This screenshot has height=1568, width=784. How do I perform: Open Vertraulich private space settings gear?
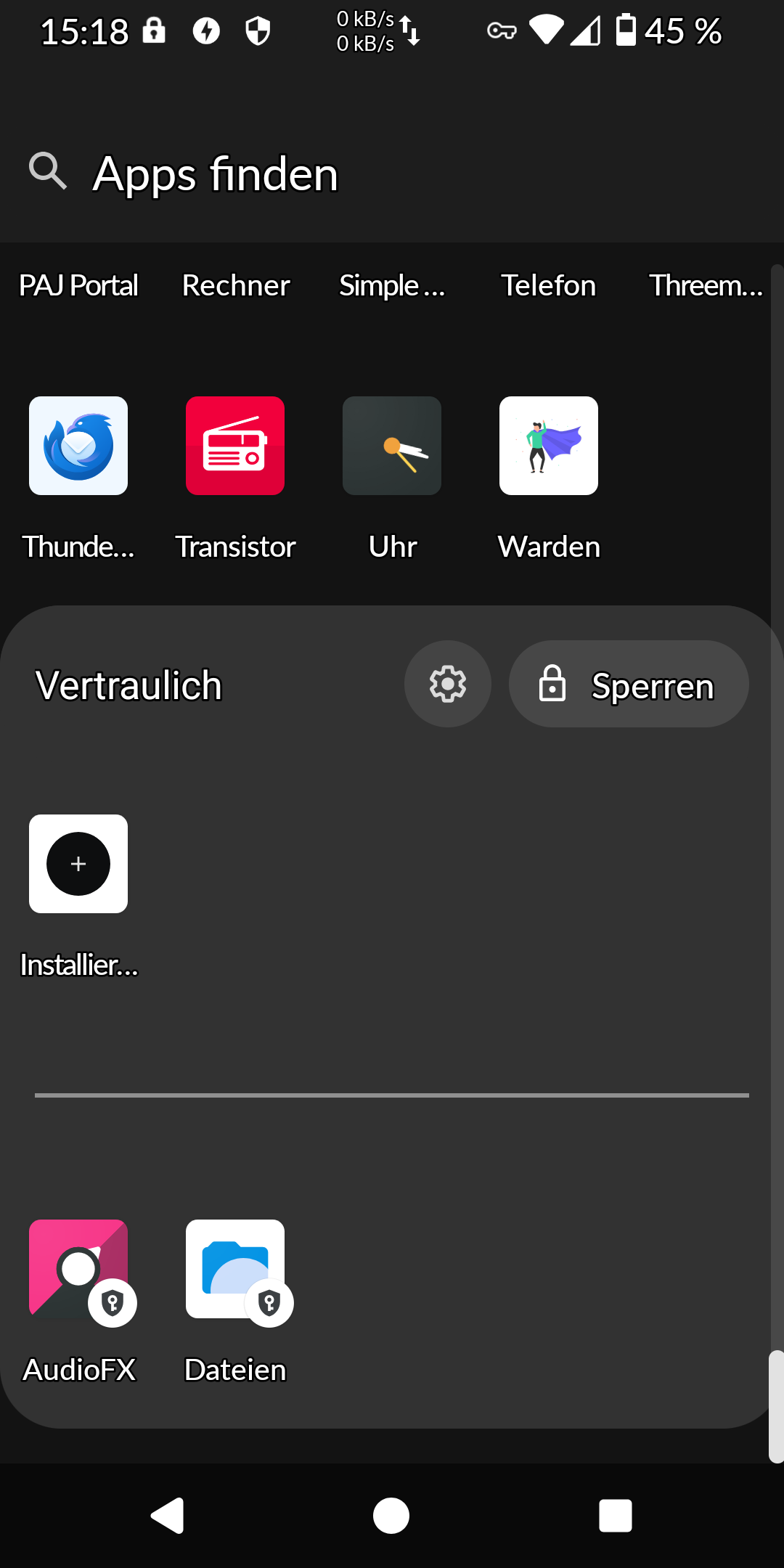[448, 684]
